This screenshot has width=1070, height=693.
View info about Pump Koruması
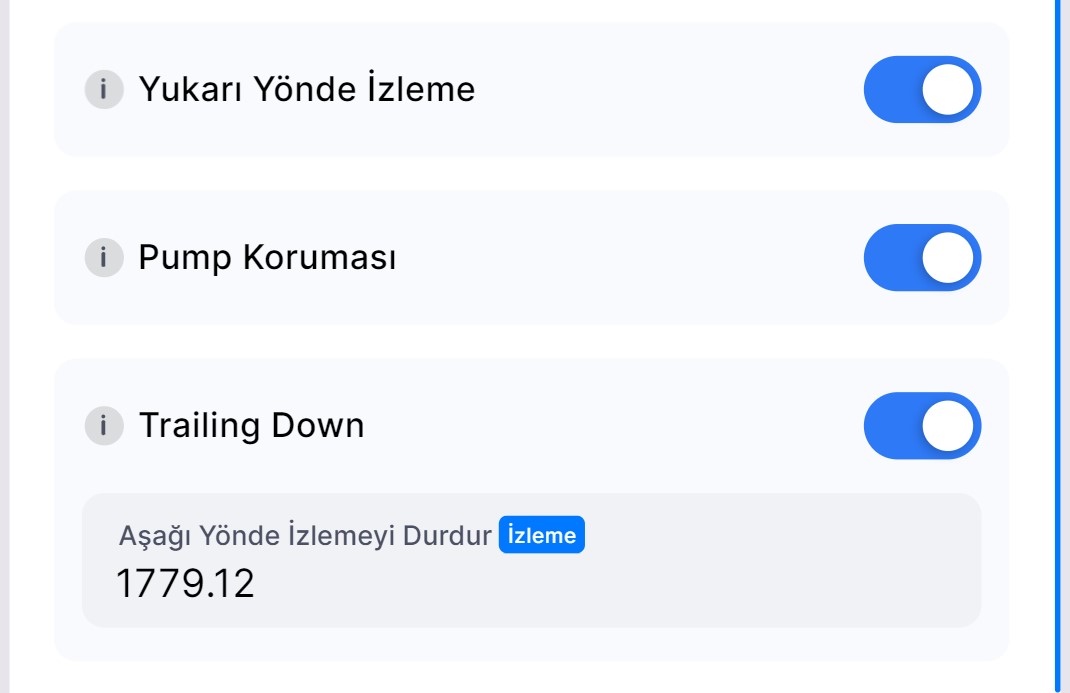click(x=103, y=258)
